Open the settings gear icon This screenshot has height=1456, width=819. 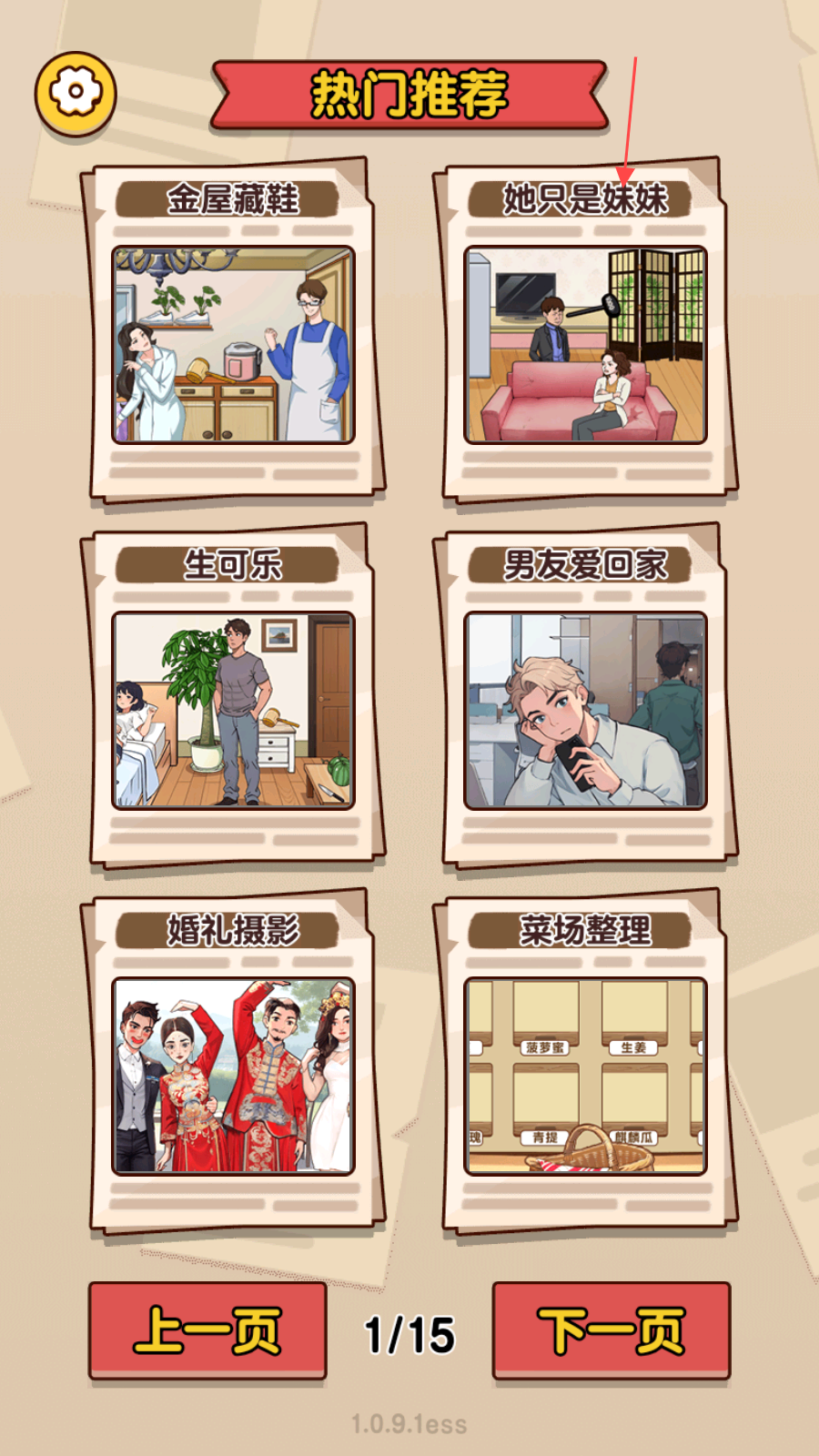[76, 93]
